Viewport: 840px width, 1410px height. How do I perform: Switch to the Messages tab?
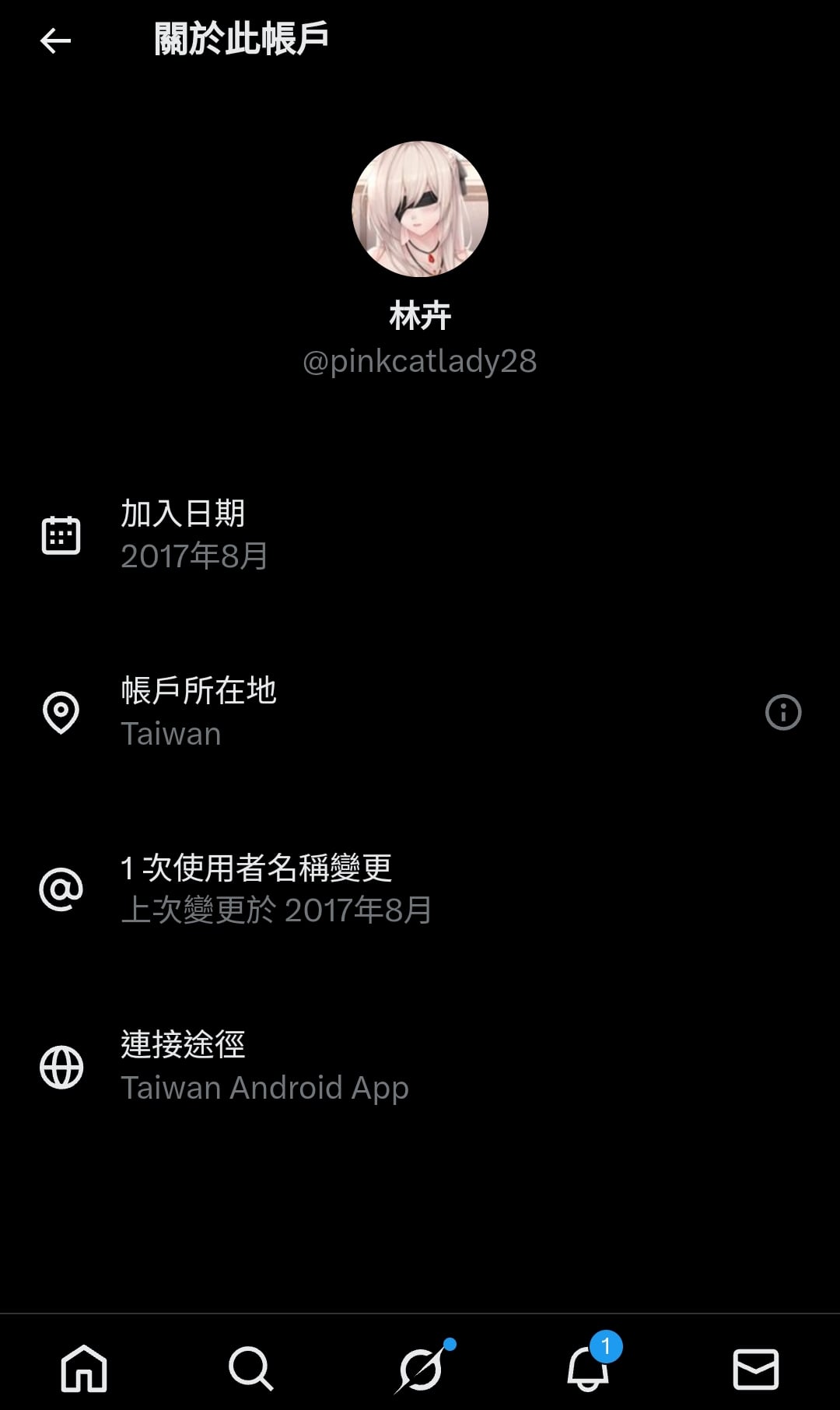point(755,1368)
